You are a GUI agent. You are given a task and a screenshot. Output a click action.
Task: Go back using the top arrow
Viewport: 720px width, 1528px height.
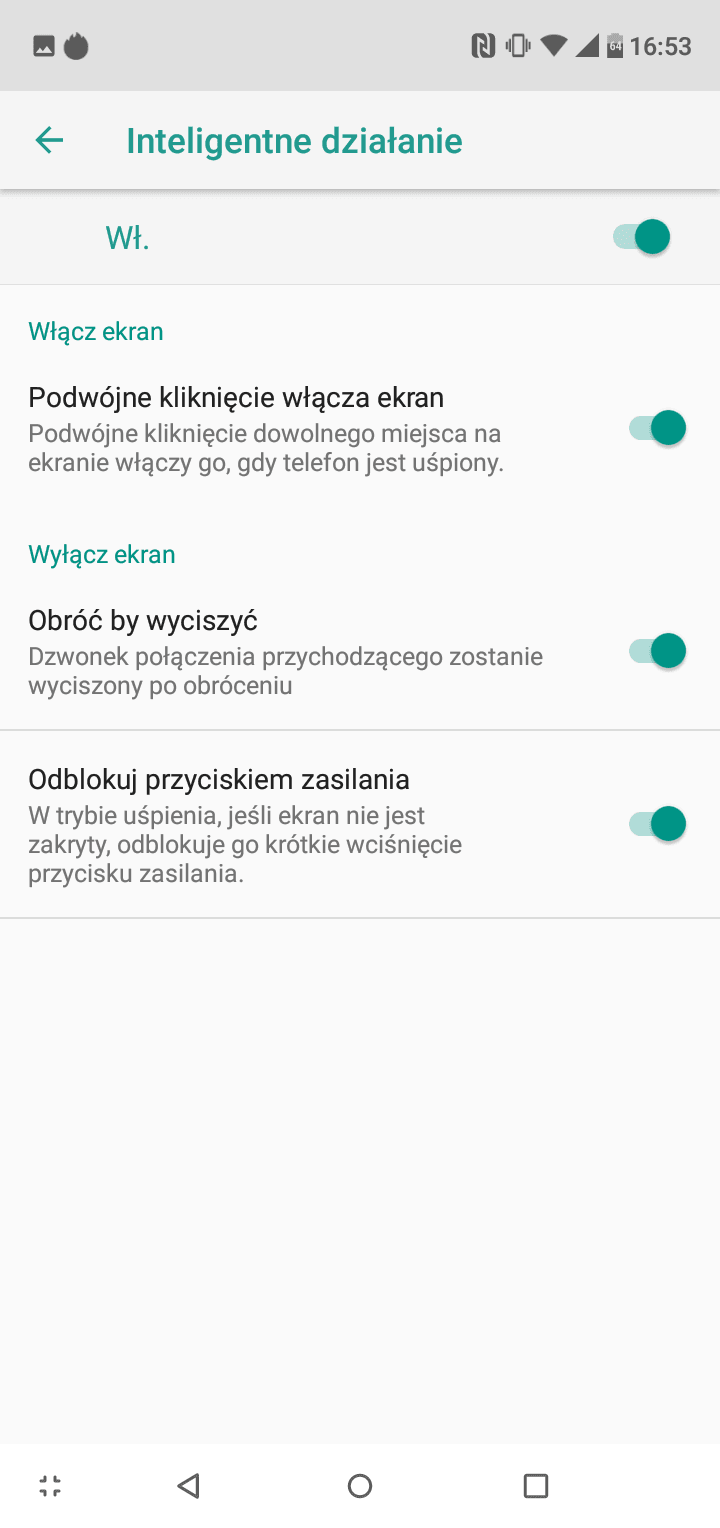(49, 141)
